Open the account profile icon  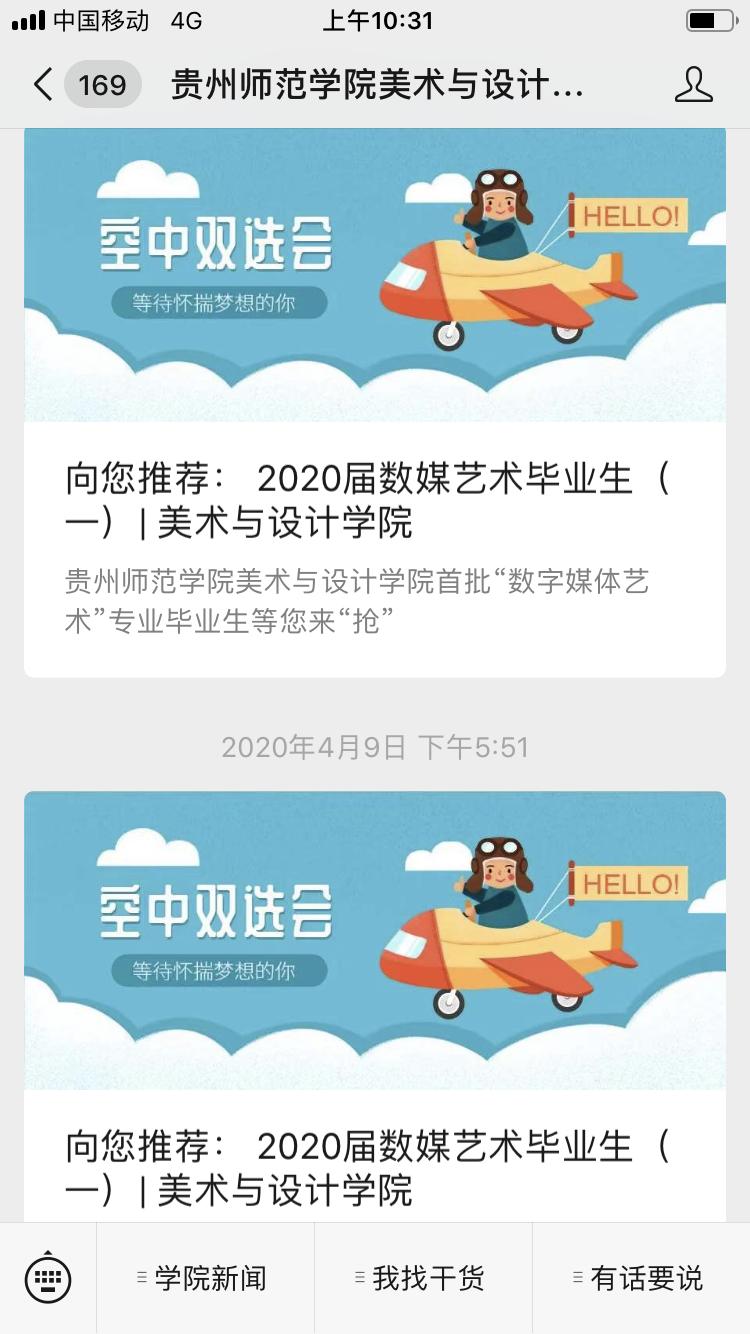(693, 85)
